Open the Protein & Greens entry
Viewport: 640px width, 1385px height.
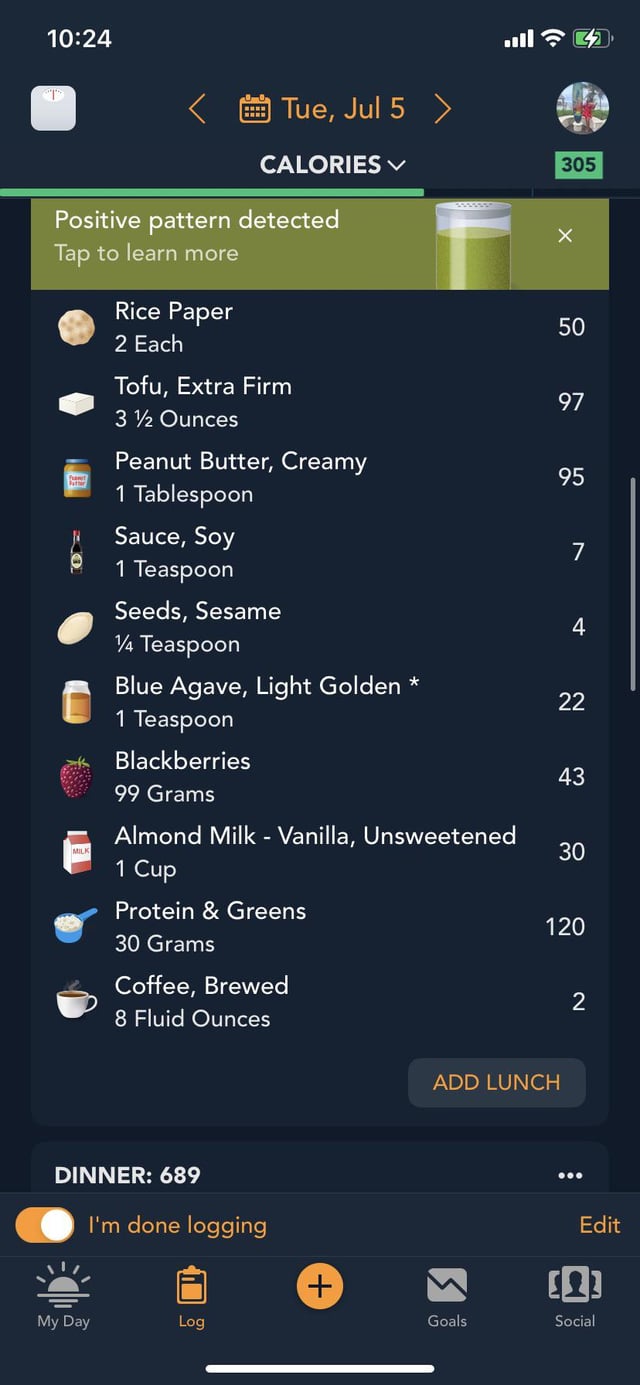pos(320,927)
